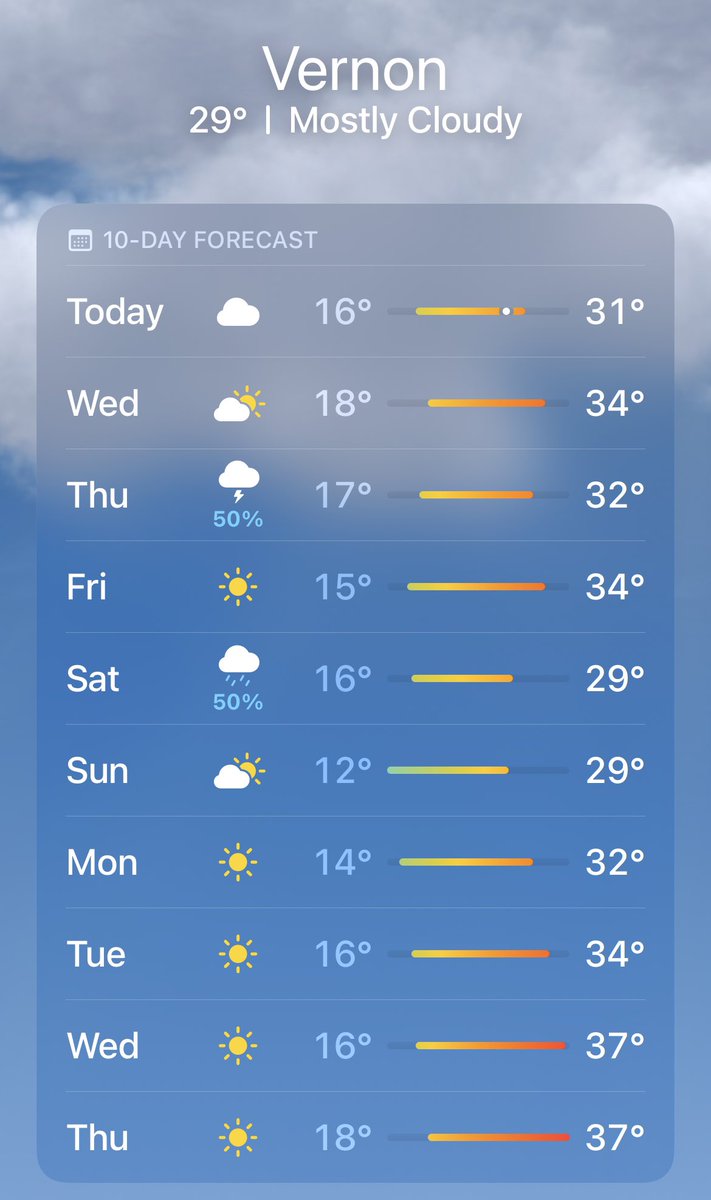Screen dimensions: 711x1200
Task: Open the Fri forecast row
Action: pyautogui.click(x=355, y=587)
